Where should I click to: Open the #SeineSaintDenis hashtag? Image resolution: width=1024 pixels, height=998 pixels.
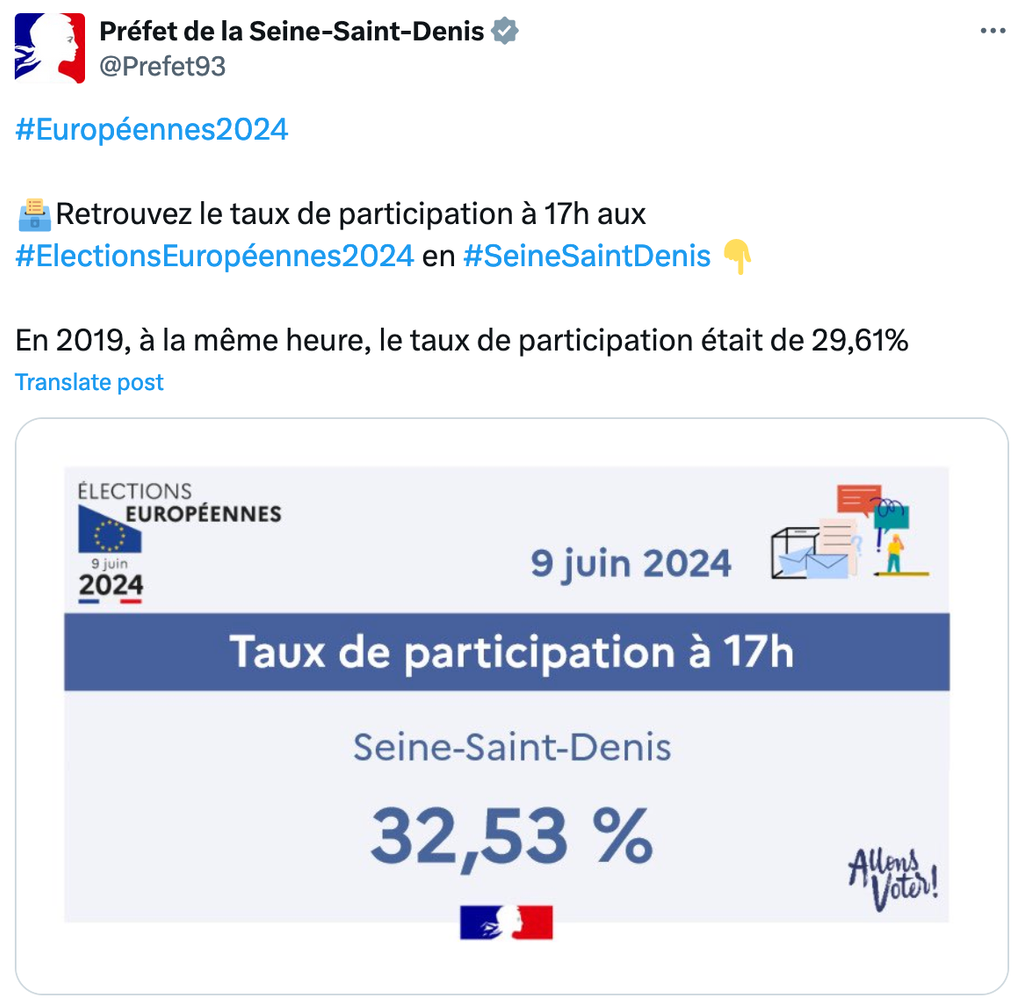click(x=587, y=256)
